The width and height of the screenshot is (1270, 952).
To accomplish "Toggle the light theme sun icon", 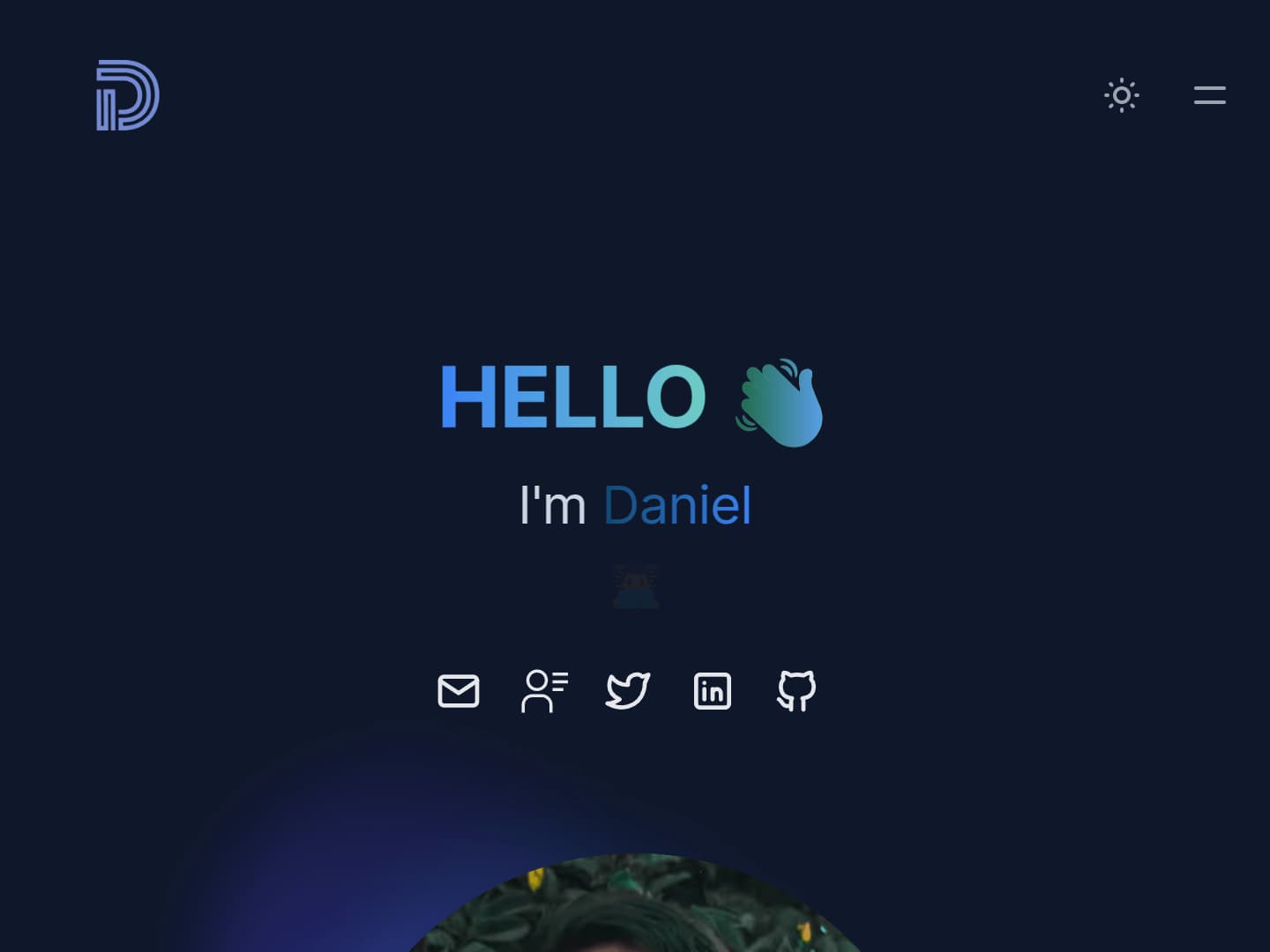I will (x=1121, y=95).
